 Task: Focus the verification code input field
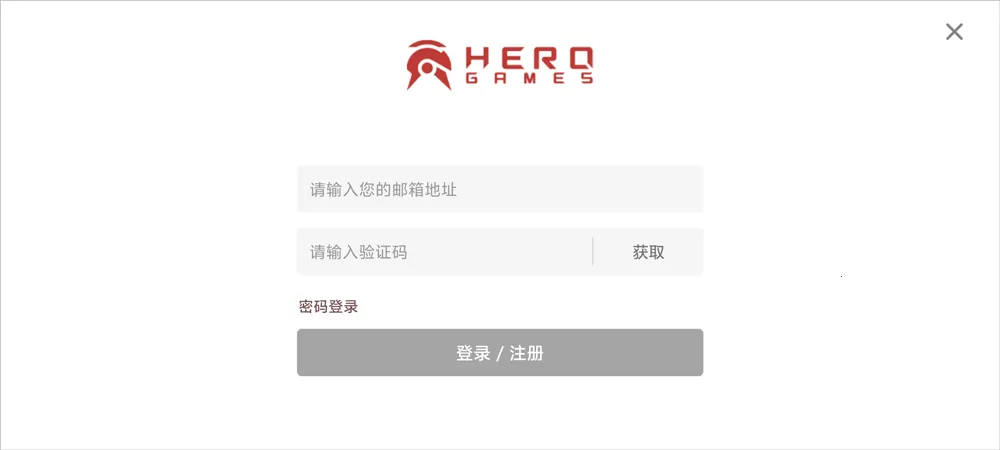pos(444,252)
